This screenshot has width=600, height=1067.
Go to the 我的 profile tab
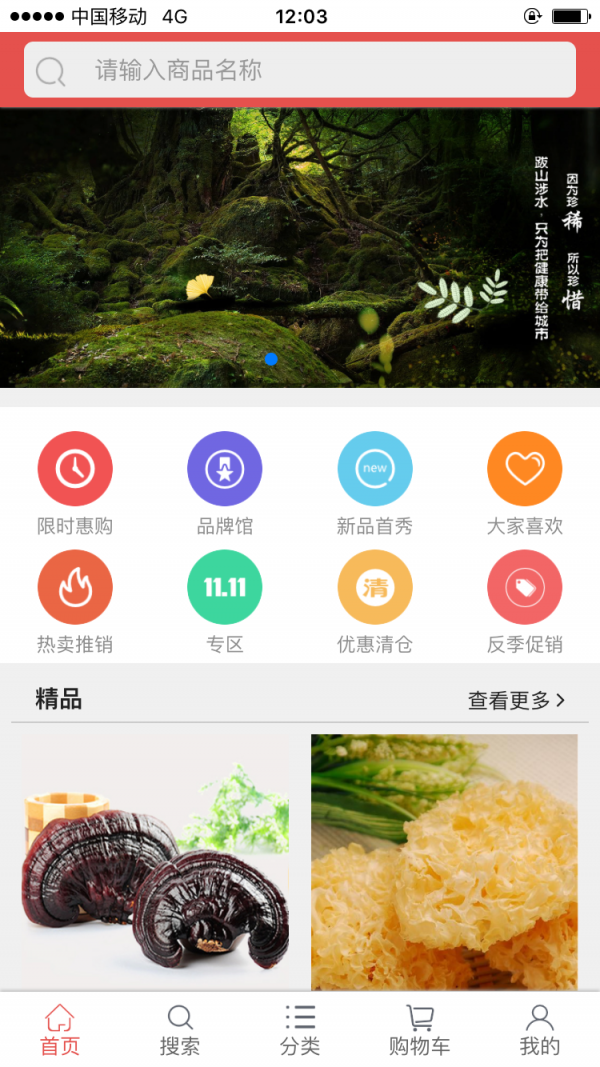(x=540, y=1030)
